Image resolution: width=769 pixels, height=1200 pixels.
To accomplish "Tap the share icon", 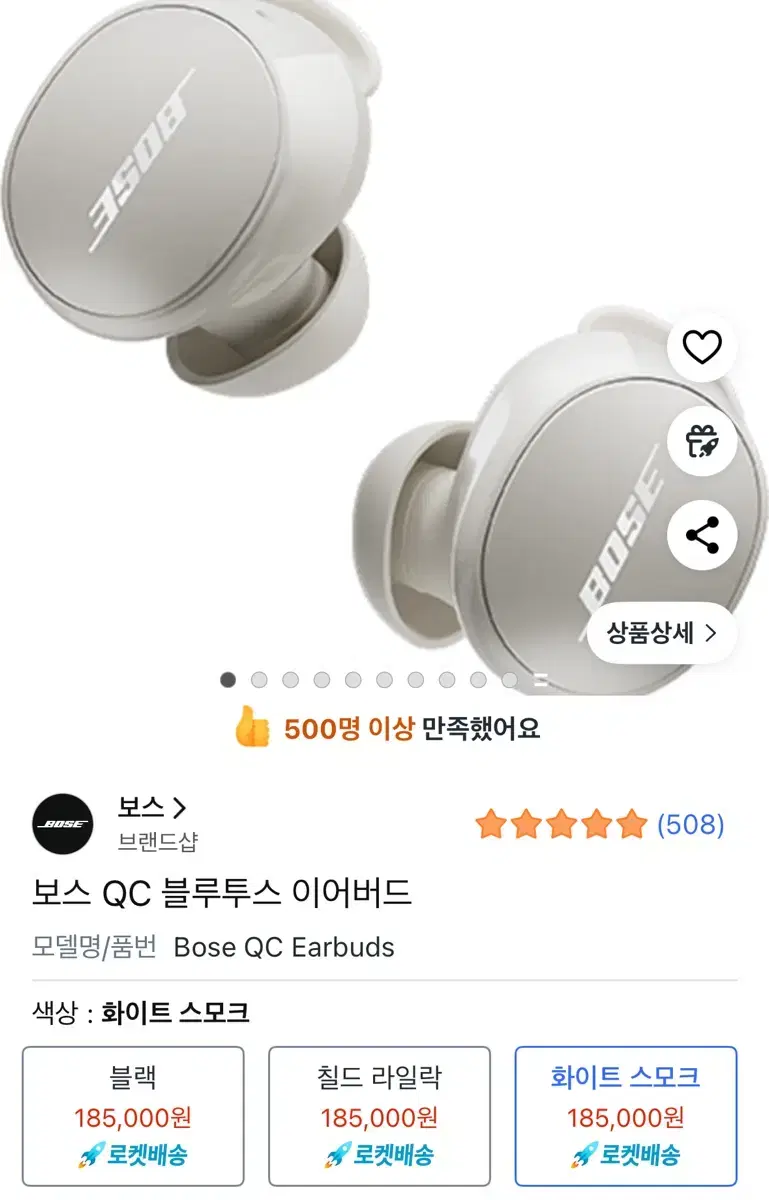I will (700, 536).
